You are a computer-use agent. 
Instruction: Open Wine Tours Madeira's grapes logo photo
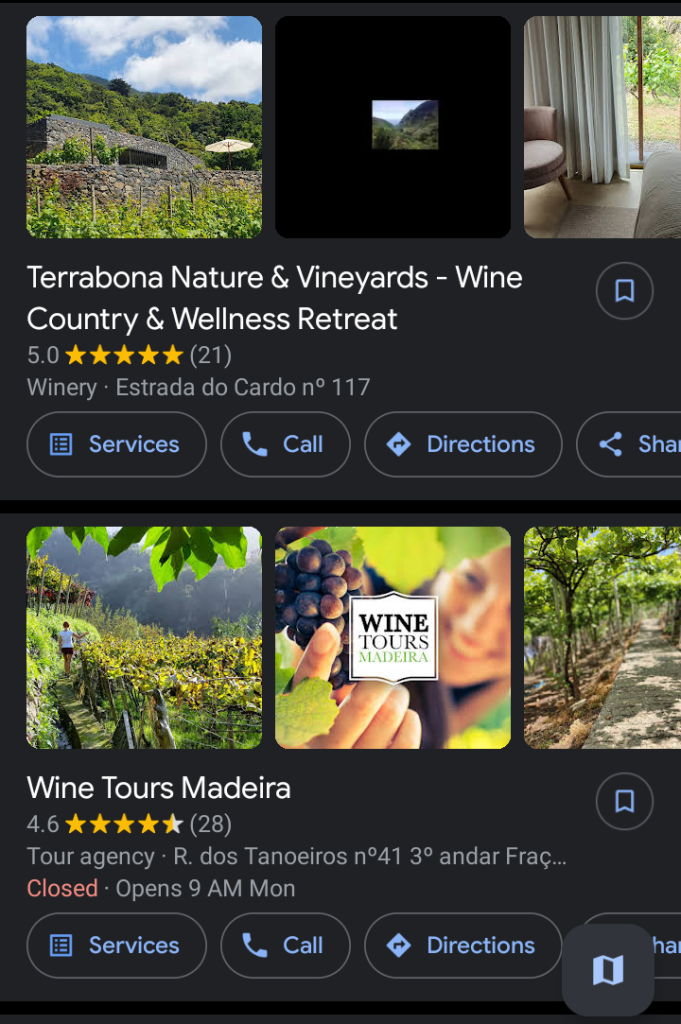pos(393,638)
